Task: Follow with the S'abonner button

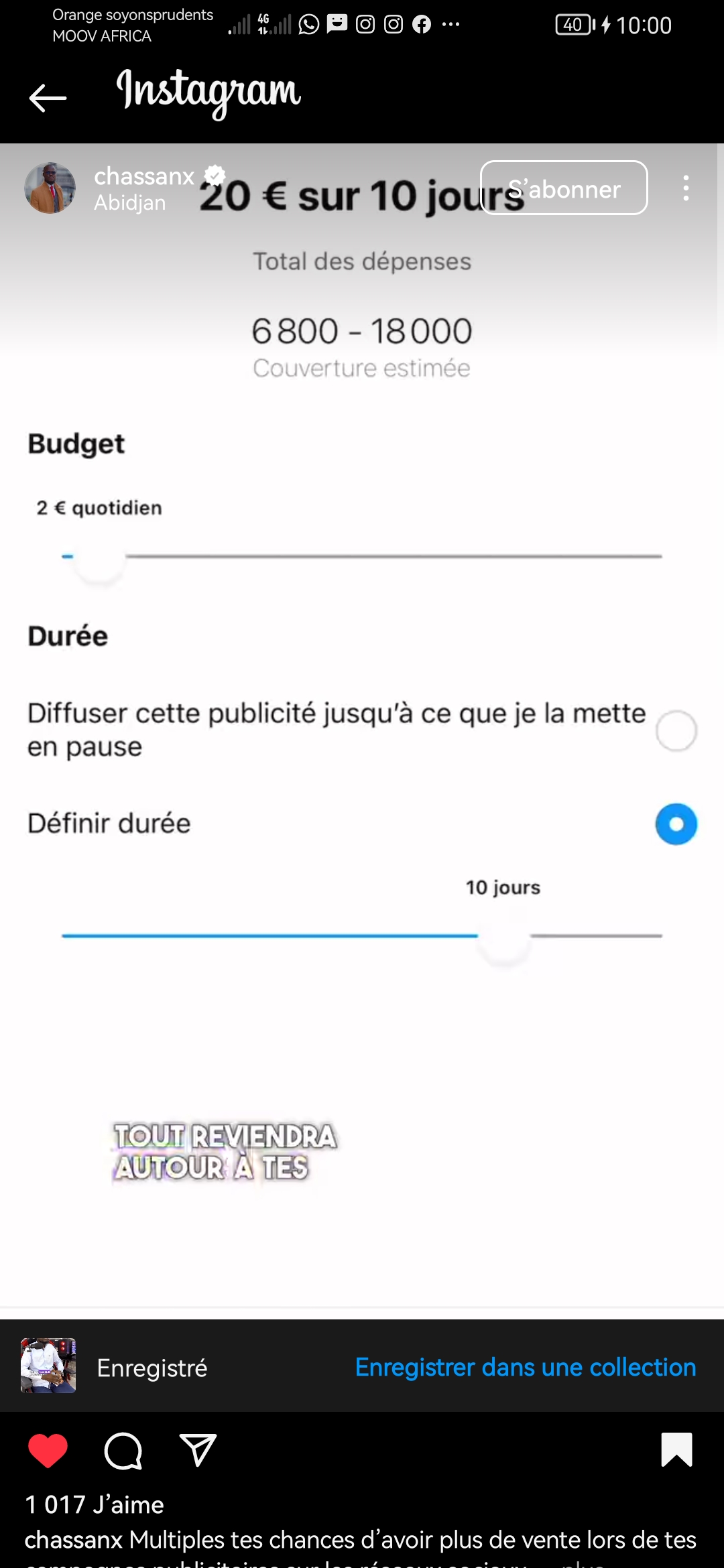Action: pyautogui.click(x=564, y=188)
